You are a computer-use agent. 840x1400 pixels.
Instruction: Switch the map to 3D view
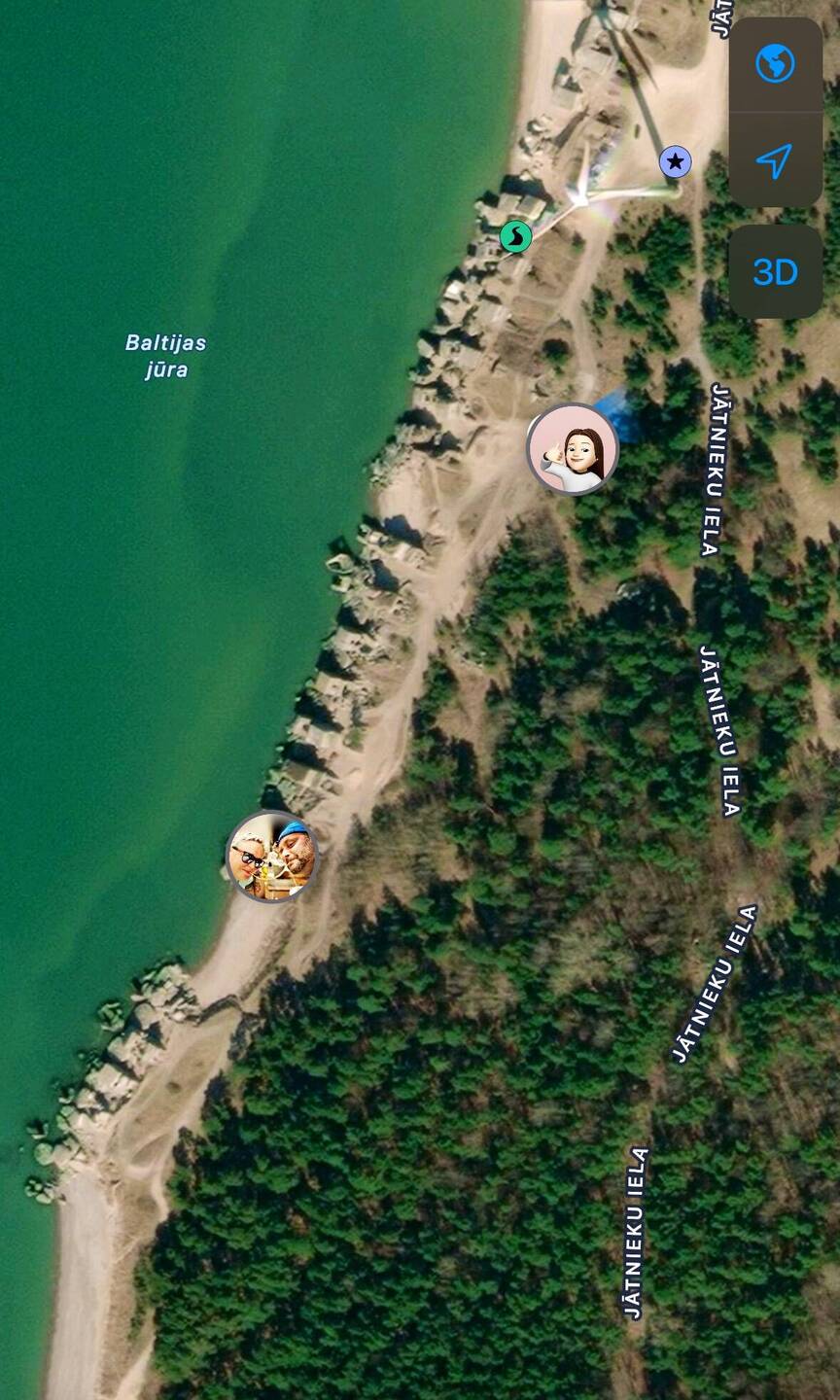[775, 272]
